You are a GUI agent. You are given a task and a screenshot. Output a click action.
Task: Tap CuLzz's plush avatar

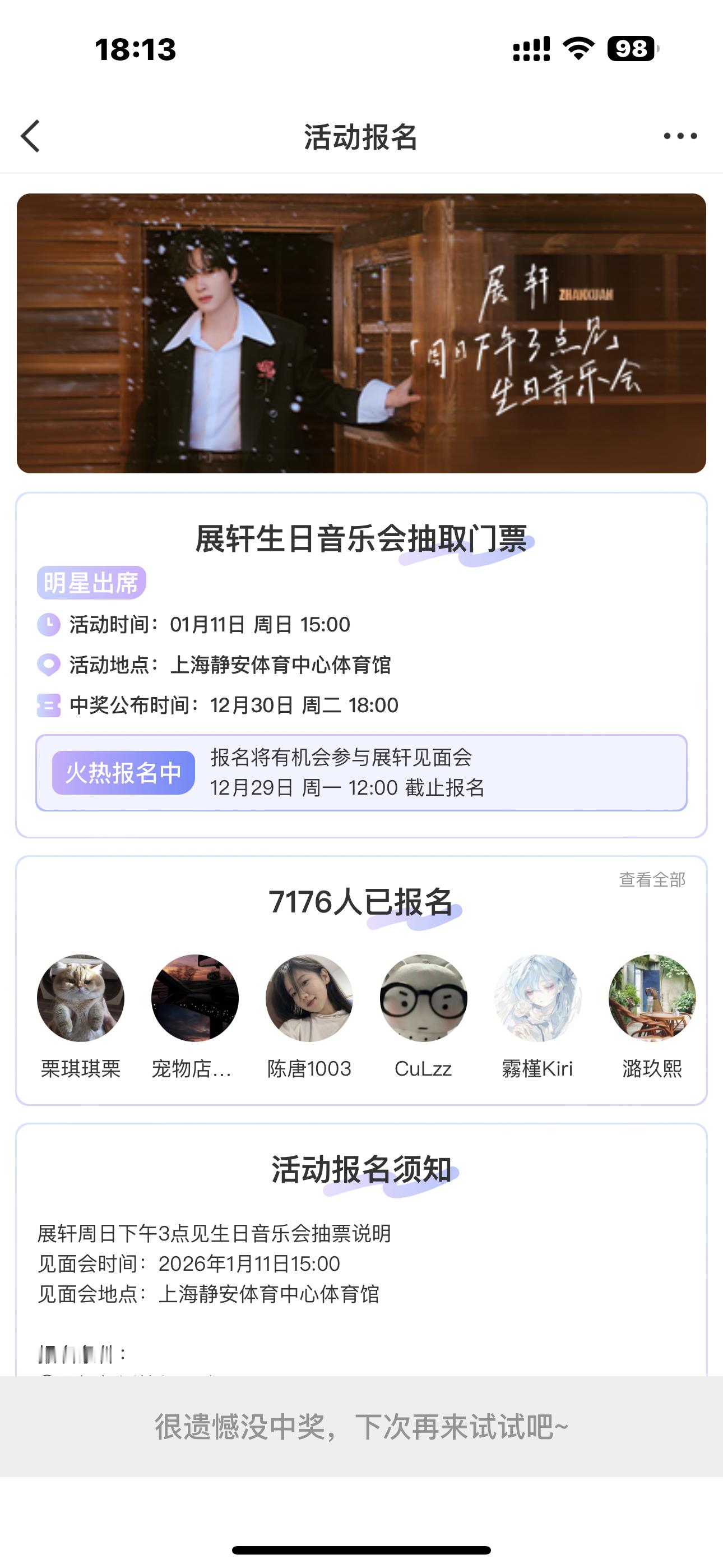[x=423, y=998]
